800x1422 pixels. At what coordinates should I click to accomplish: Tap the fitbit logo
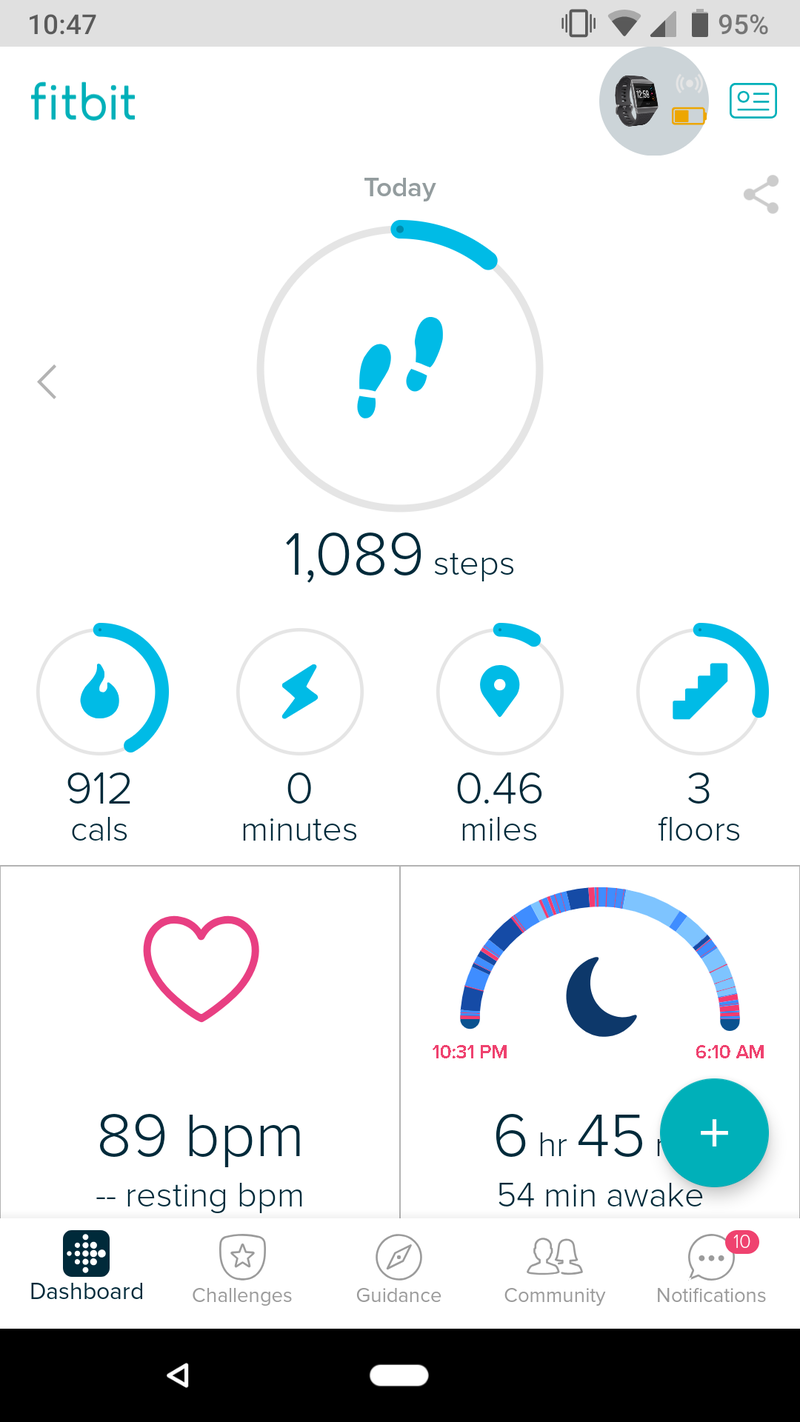coord(83,101)
